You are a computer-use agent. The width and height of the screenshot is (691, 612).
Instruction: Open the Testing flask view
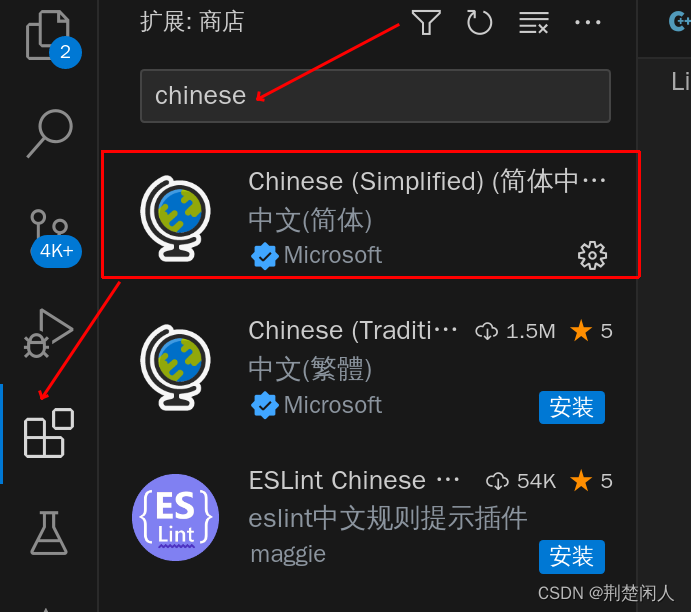49,532
